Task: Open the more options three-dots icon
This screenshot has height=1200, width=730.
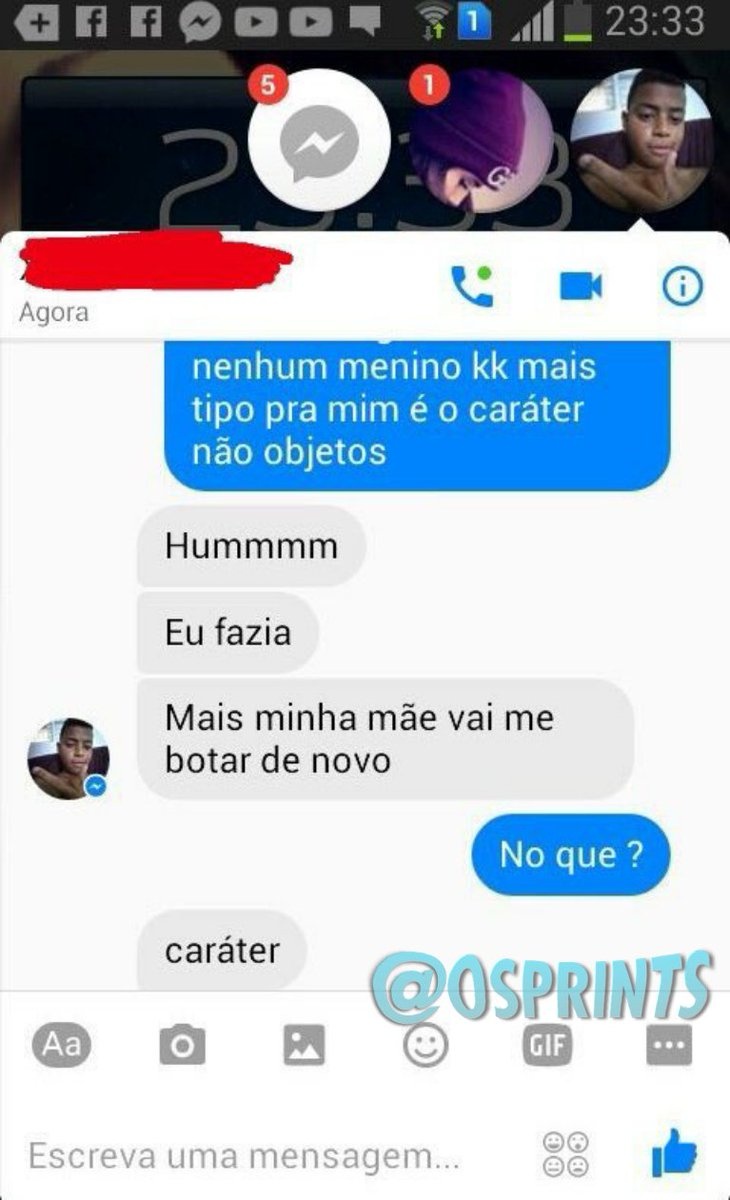Action: (x=669, y=1045)
